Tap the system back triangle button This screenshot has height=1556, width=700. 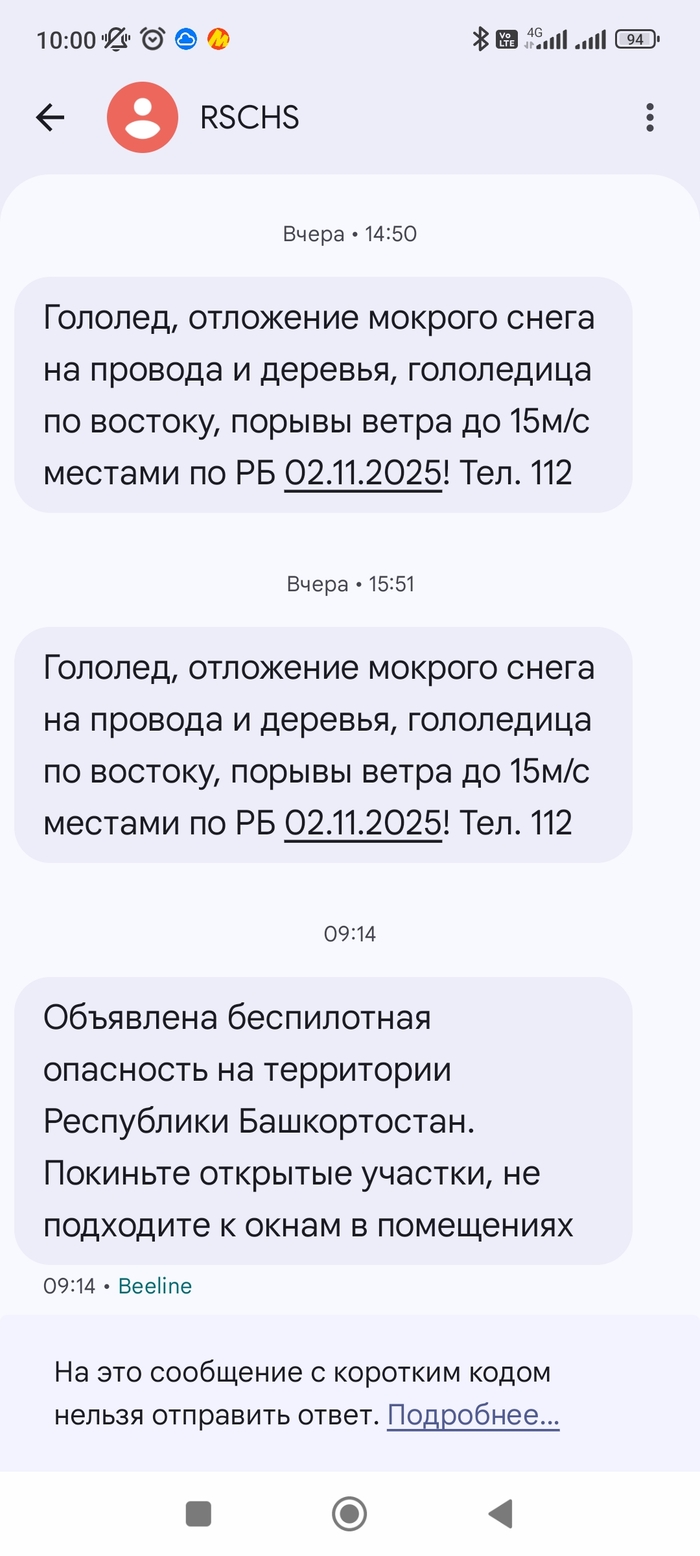coord(500,1514)
